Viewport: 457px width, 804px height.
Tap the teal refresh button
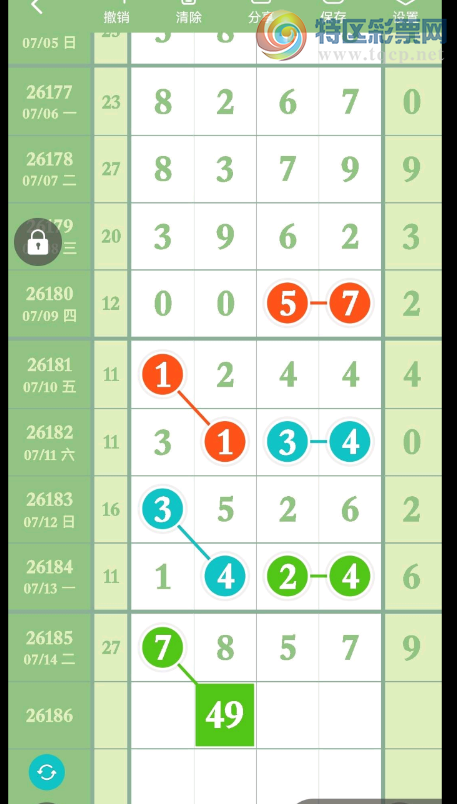coord(47,772)
